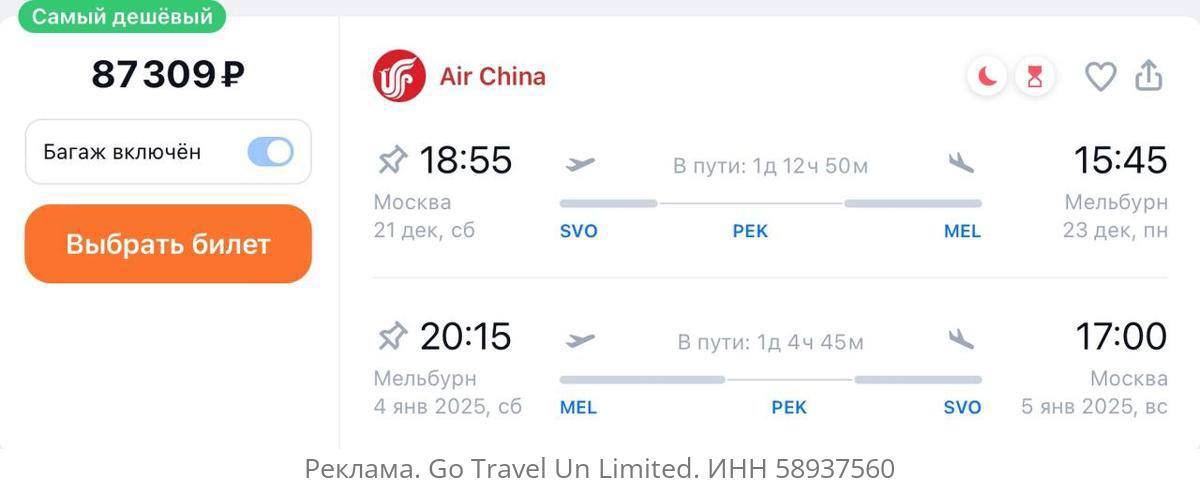Viewport: 1200px width, 483px height.
Task: Share this Air China ticket
Action: coord(1149,76)
